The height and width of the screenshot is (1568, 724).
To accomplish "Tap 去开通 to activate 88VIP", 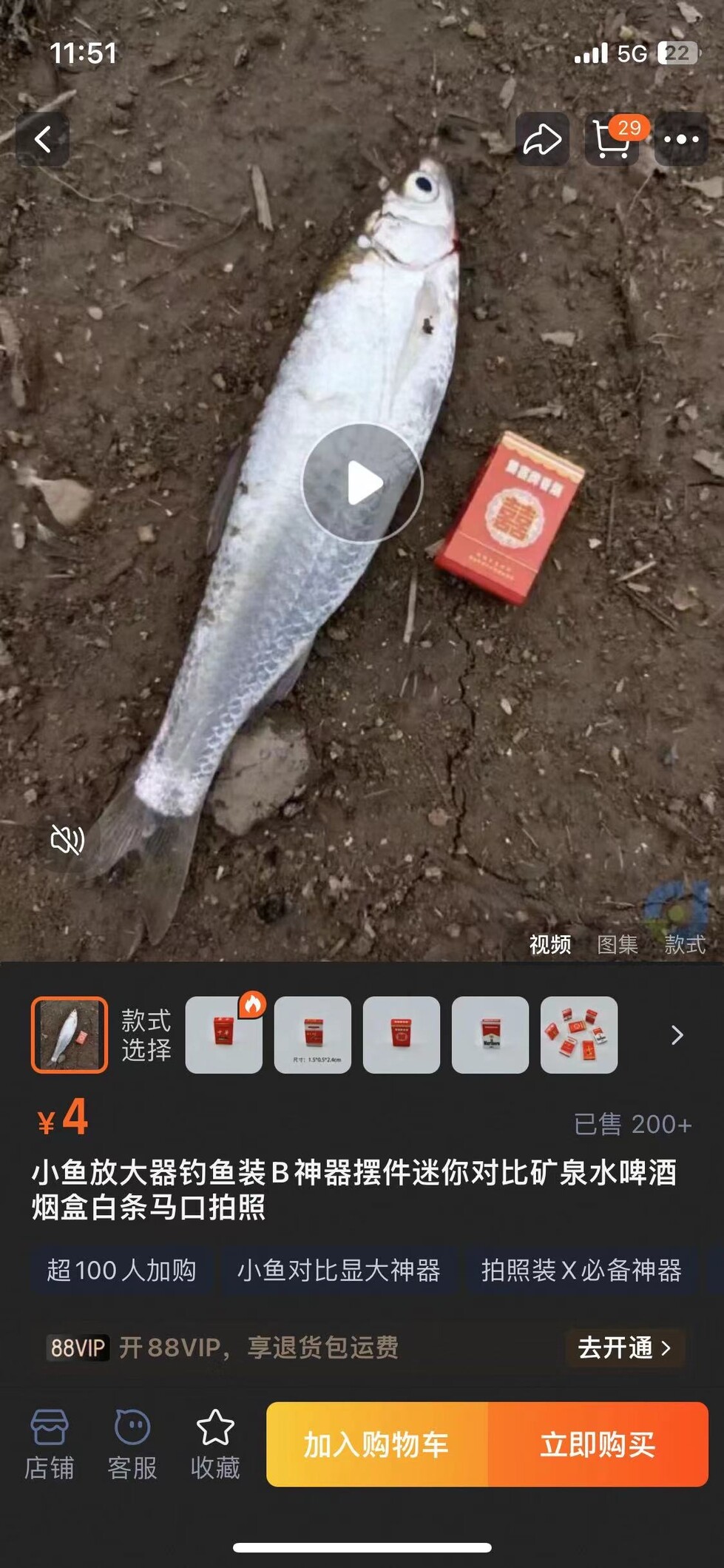I will click(x=625, y=1347).
